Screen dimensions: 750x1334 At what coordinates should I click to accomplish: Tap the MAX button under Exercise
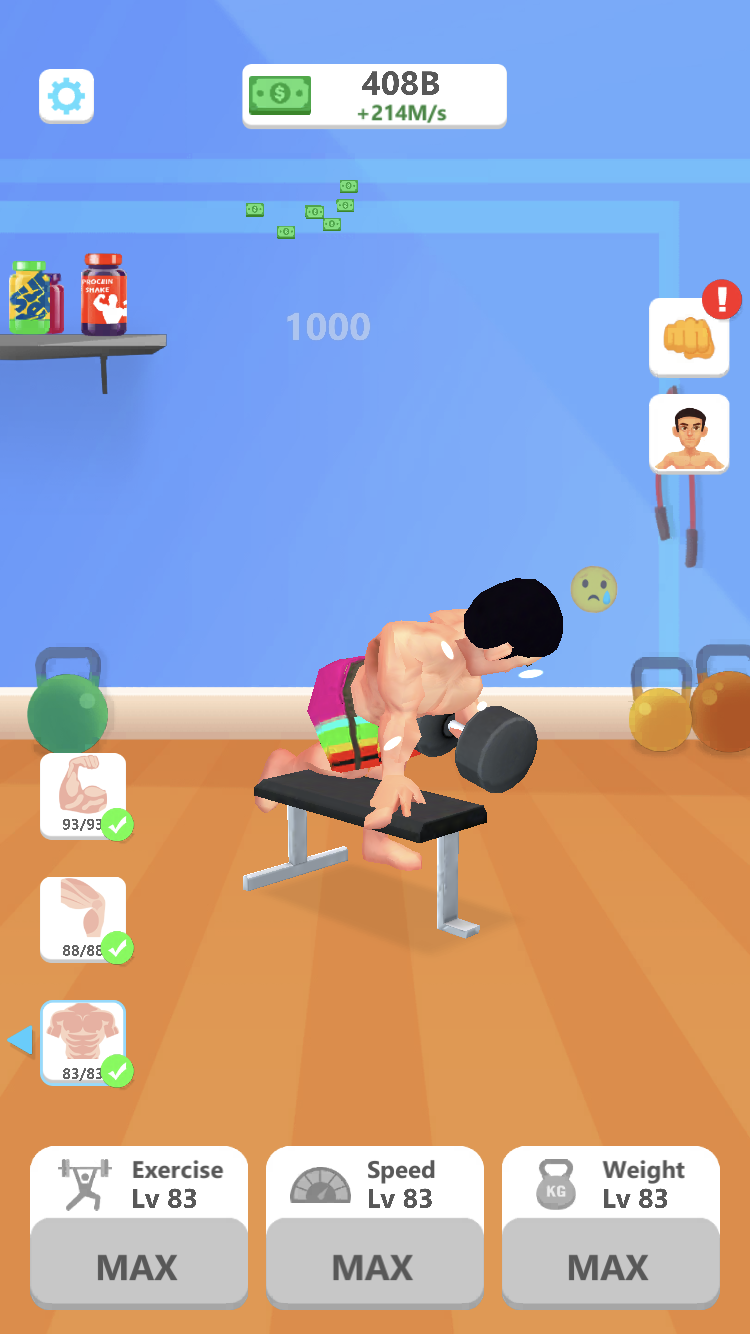[x=138, y=1266]
